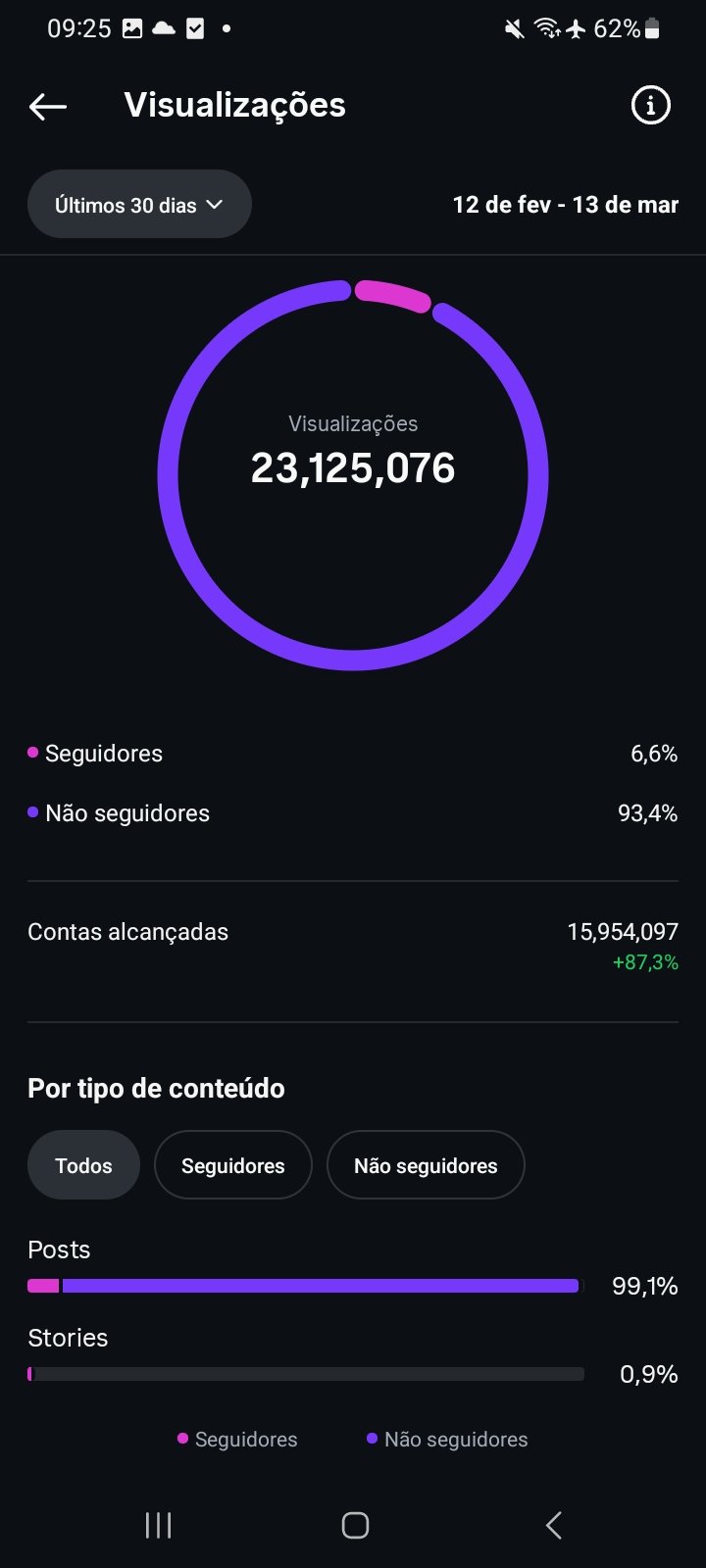The height and width of the screenshot is (1568, 706).
Task: Go back from the Visualizações screen
Action: pos(48,106)
